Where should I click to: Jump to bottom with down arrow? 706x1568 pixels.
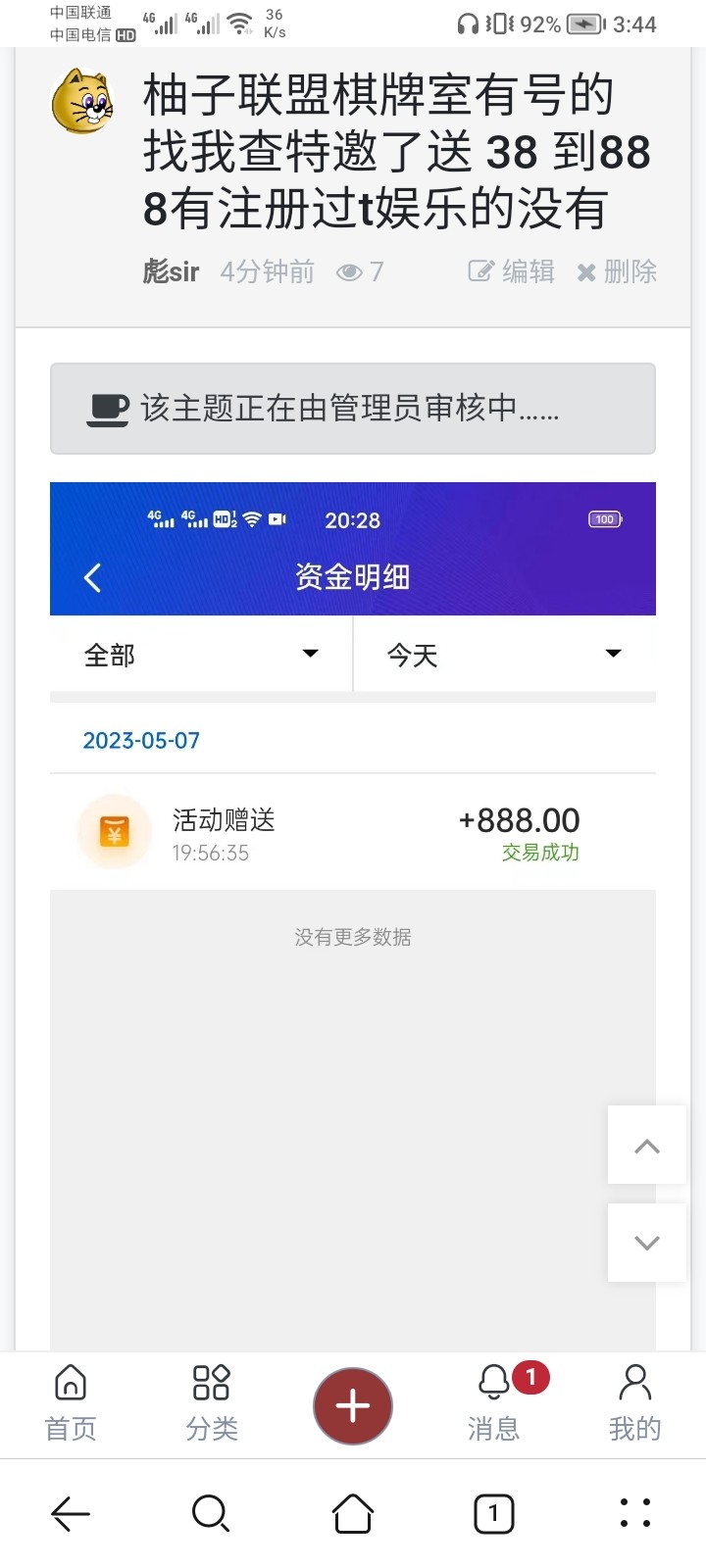(647, 1243)
